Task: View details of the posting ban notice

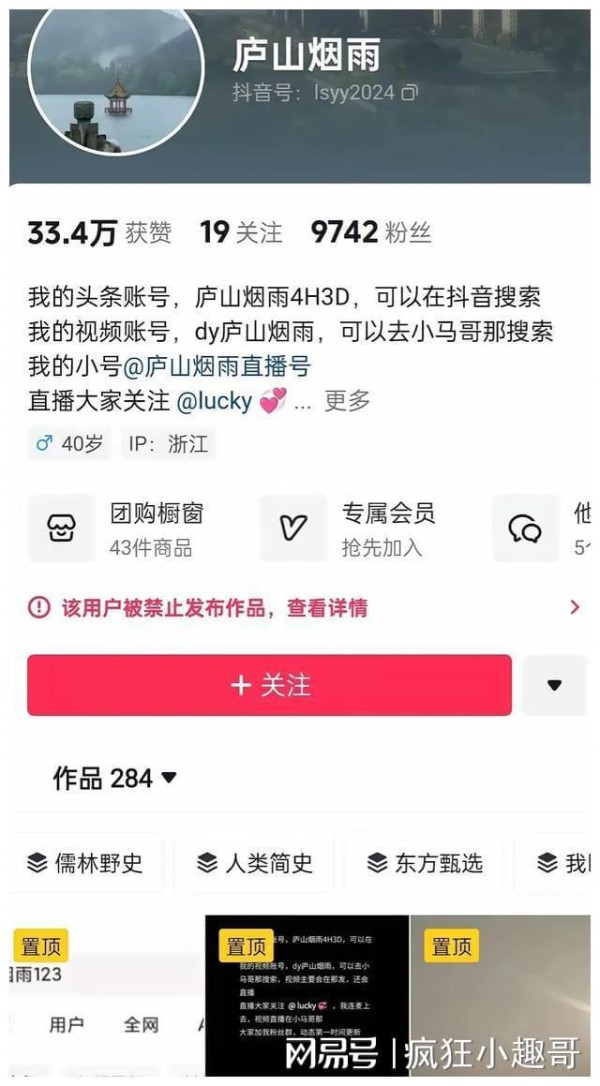Action: pyautogui.click(x=303, y=608)
